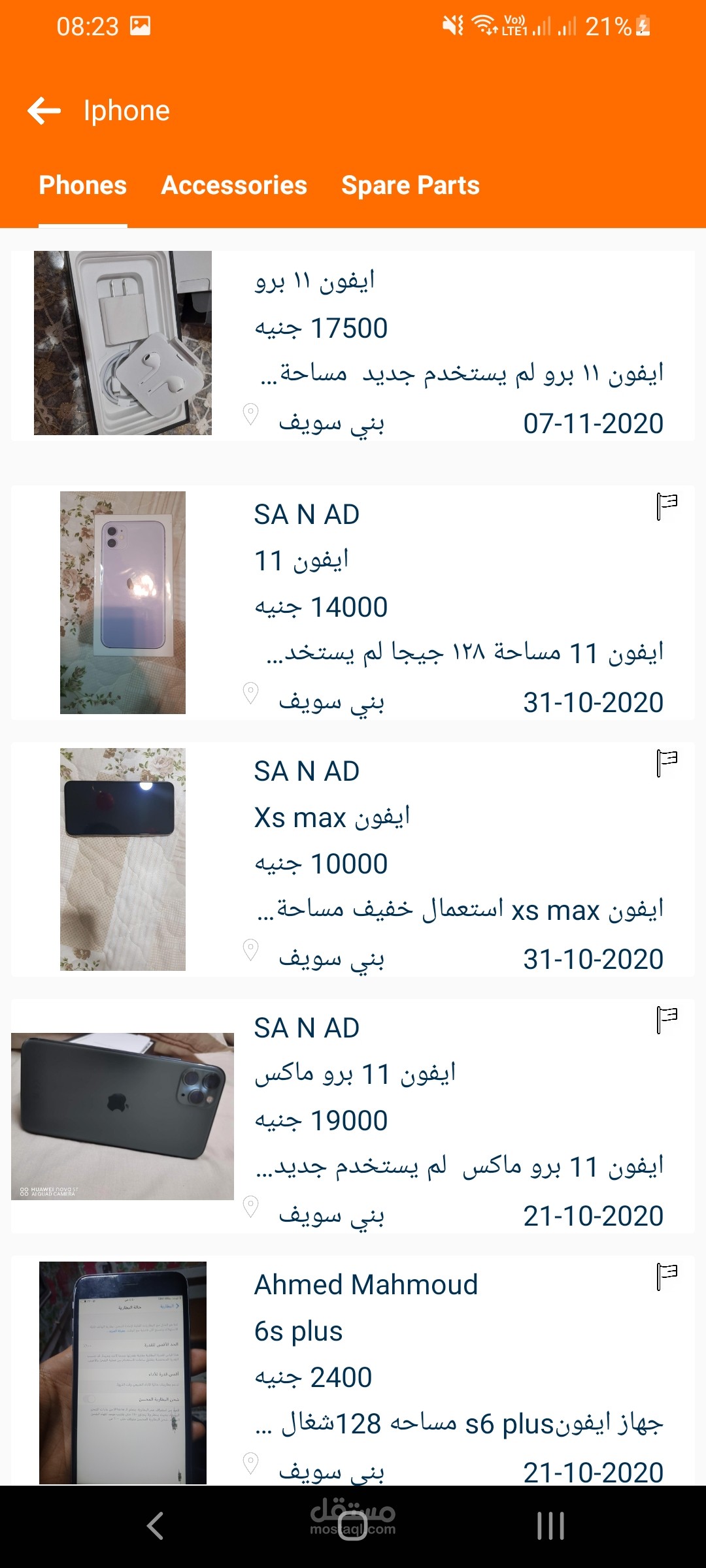Flag the 14000 iPhone 11 ad

click(666, 506)
